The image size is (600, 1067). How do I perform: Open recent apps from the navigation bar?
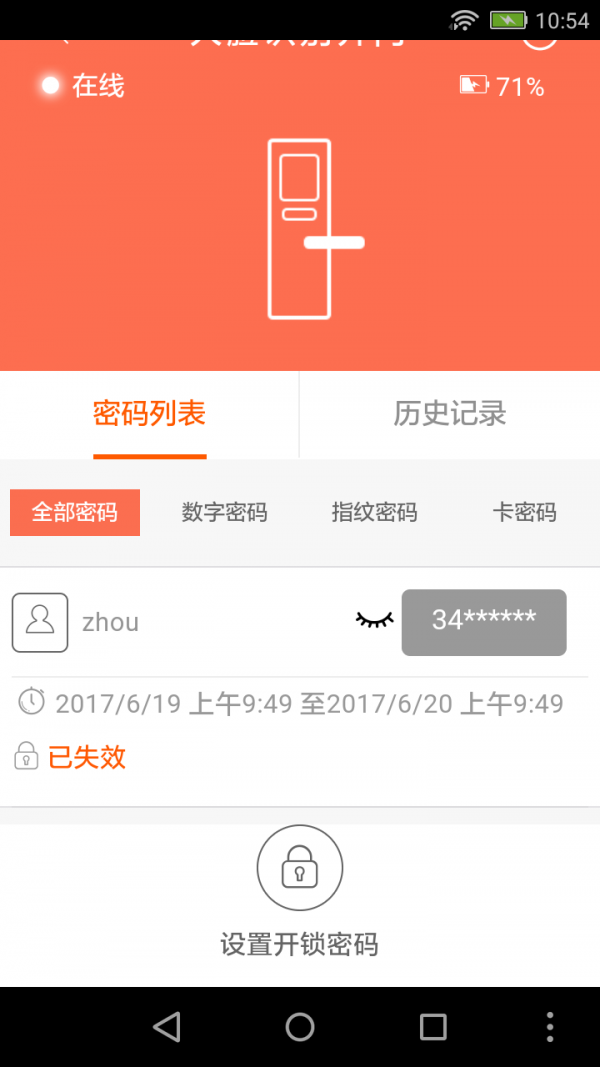[433, 1026]
